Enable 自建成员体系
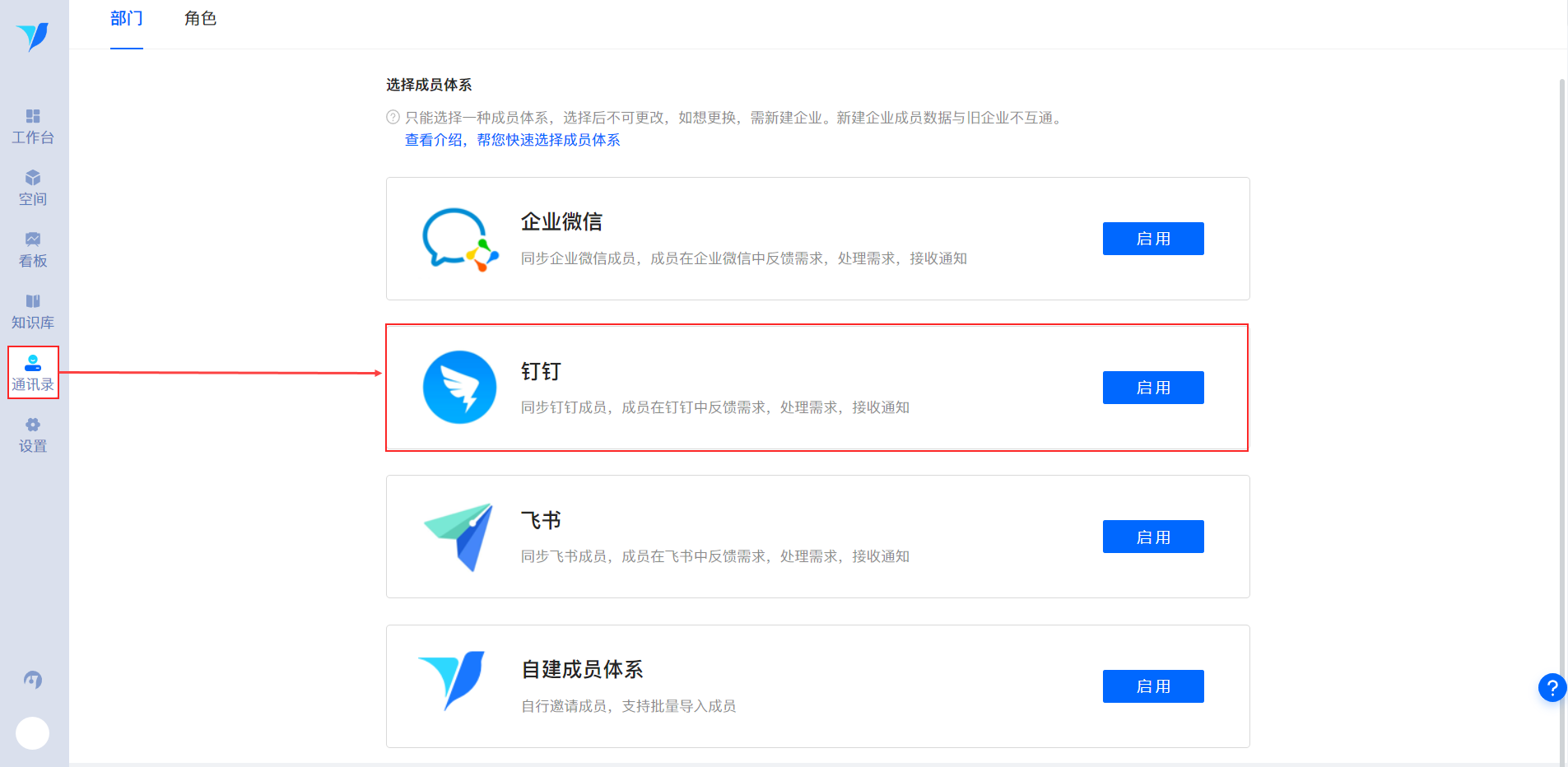Viewport: 1568px width, 767px height. click(1152, 686)
